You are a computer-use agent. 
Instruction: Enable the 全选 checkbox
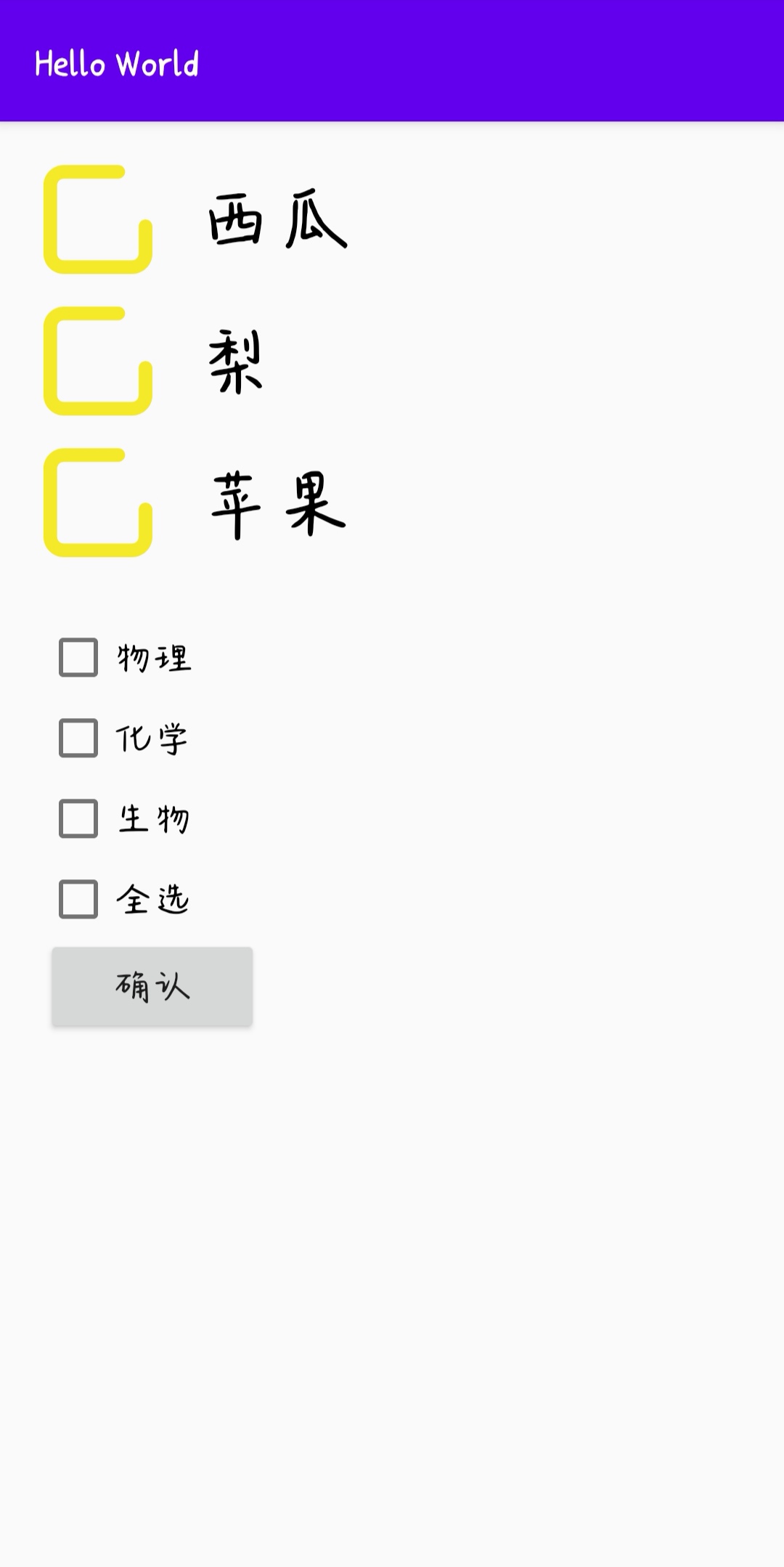[78, 900]
